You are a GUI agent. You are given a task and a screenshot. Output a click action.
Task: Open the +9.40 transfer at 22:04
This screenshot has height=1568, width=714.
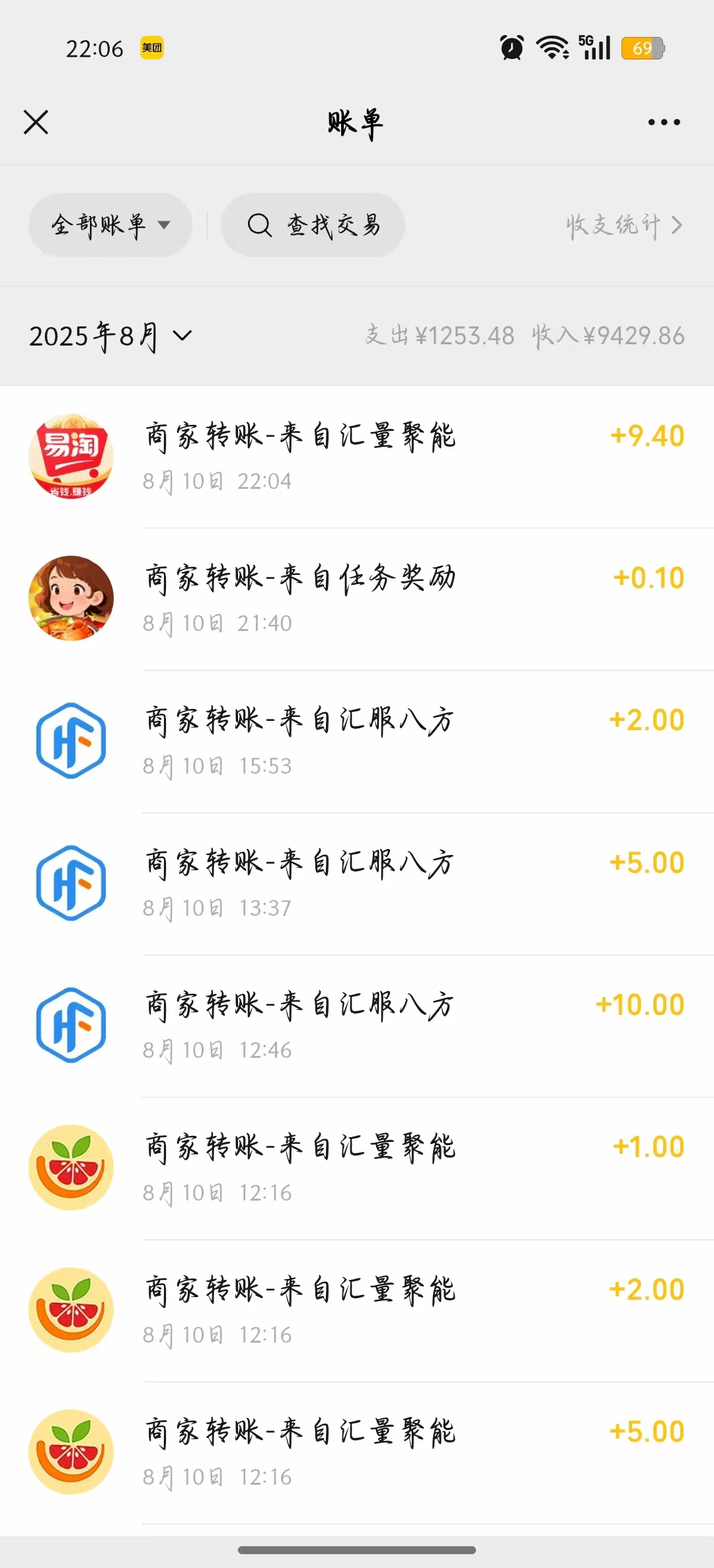(x=357, y=457)
